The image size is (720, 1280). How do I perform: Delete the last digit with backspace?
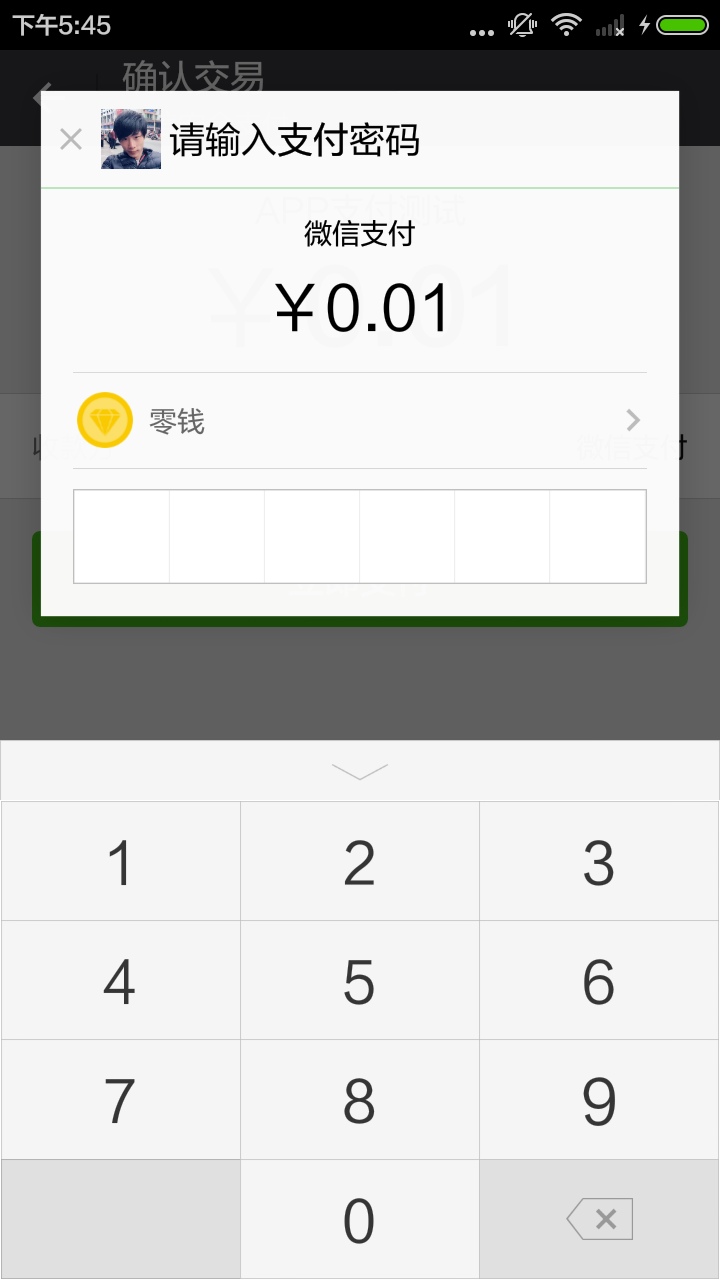tap(599, 1219)
